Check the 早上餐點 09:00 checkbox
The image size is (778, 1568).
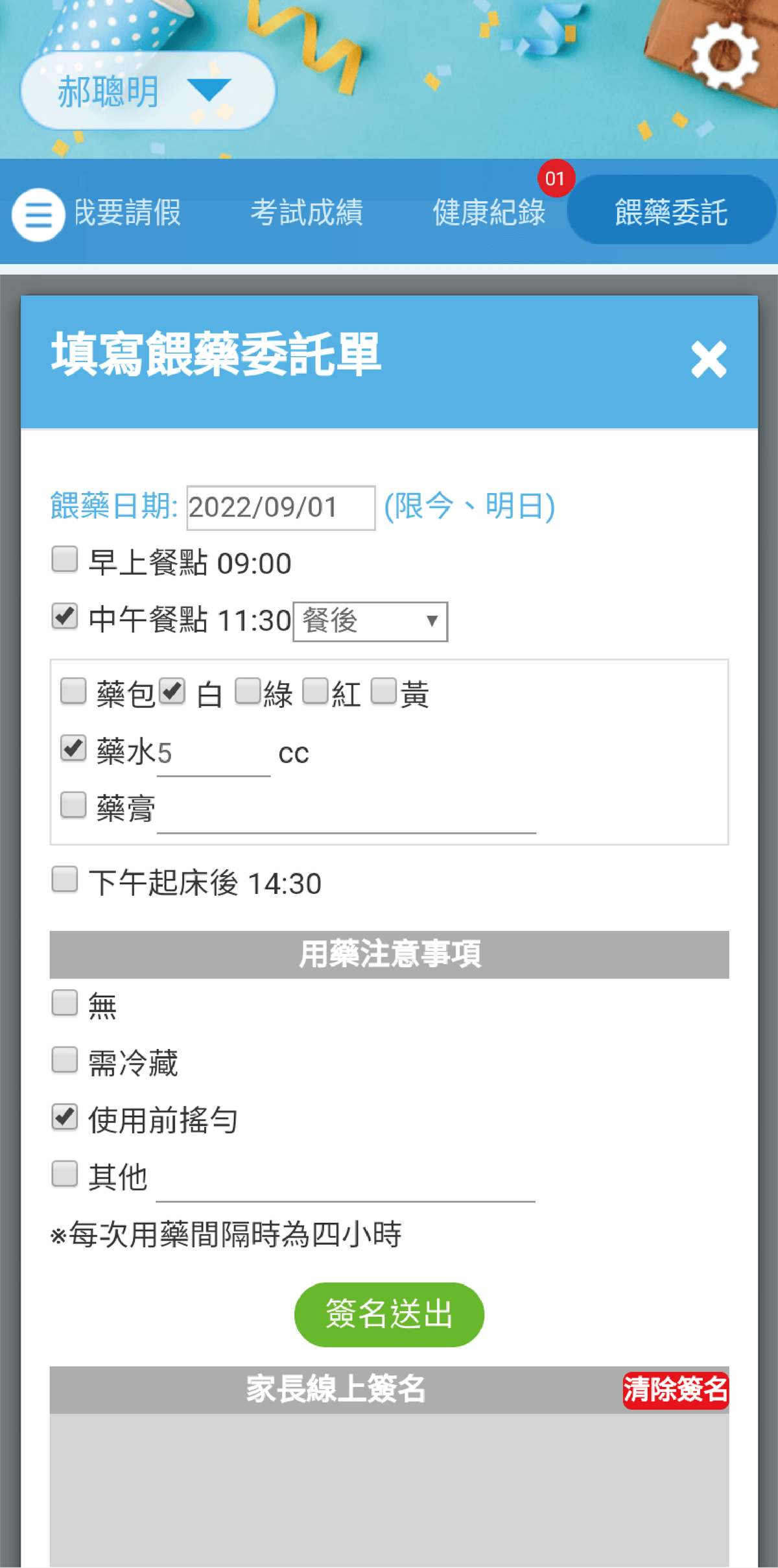coord(65,559)
